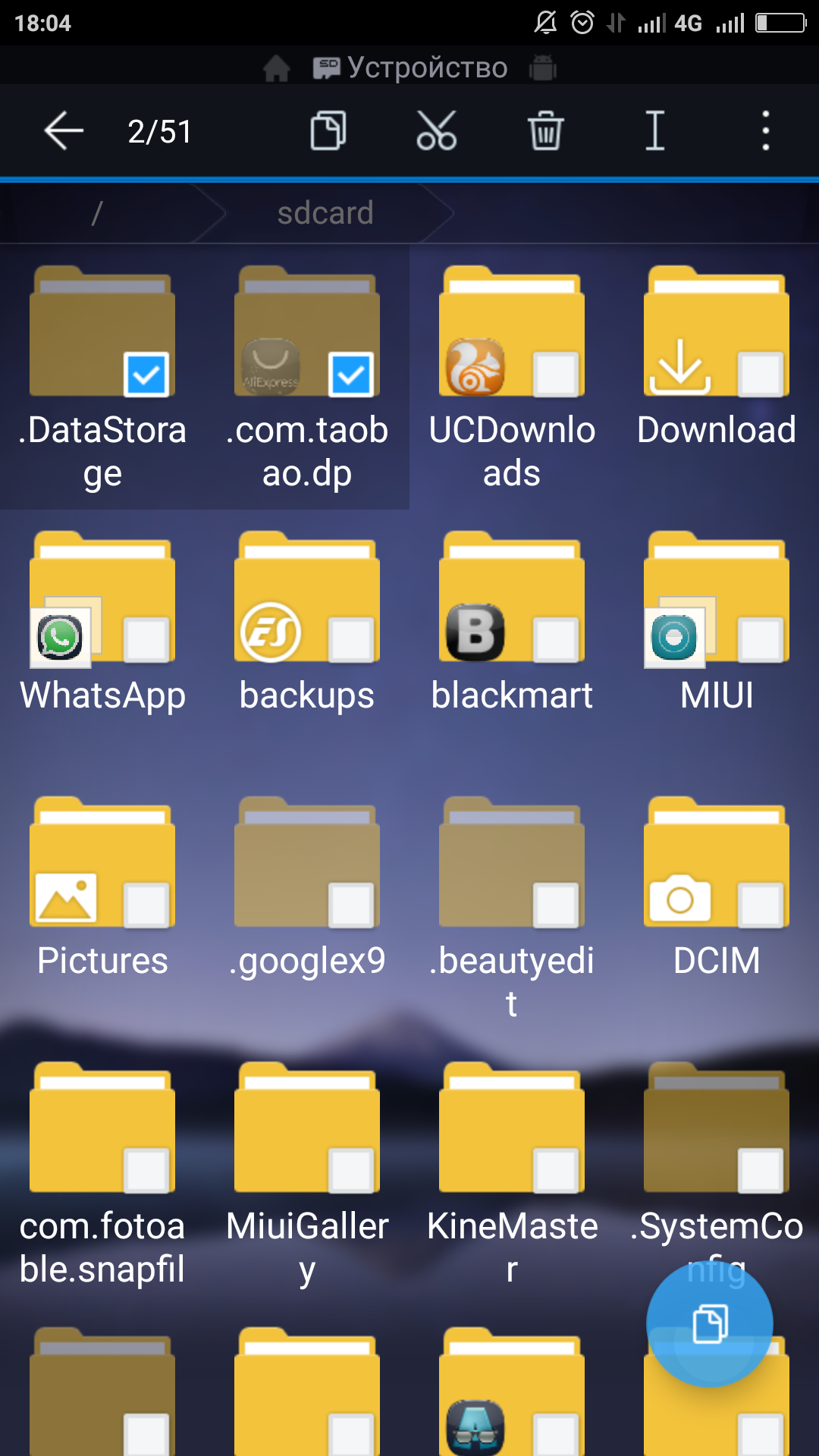Select the blackmart folder
Screen dimensions: 819x1456
coord(512,622)
